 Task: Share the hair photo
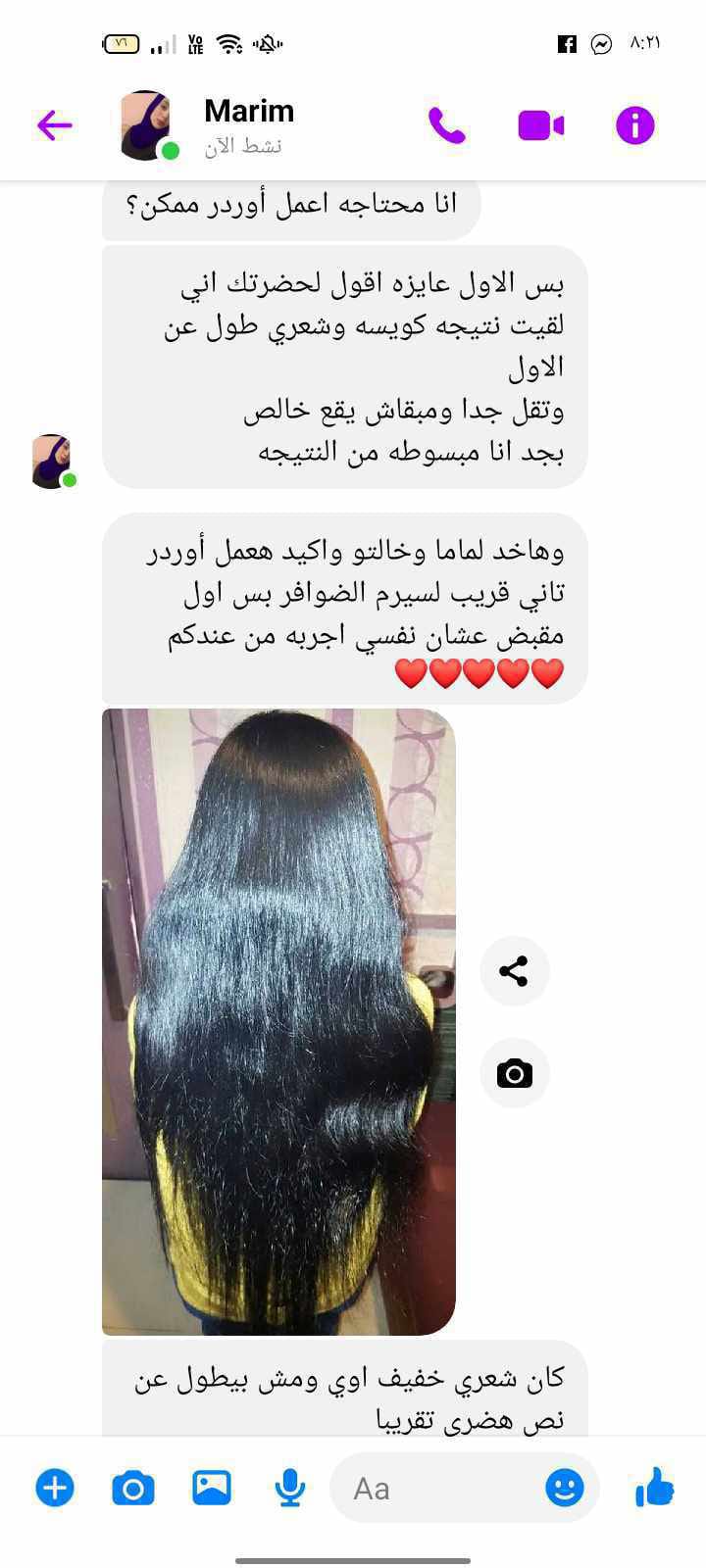pyautogui.click(x=514, y=971)
